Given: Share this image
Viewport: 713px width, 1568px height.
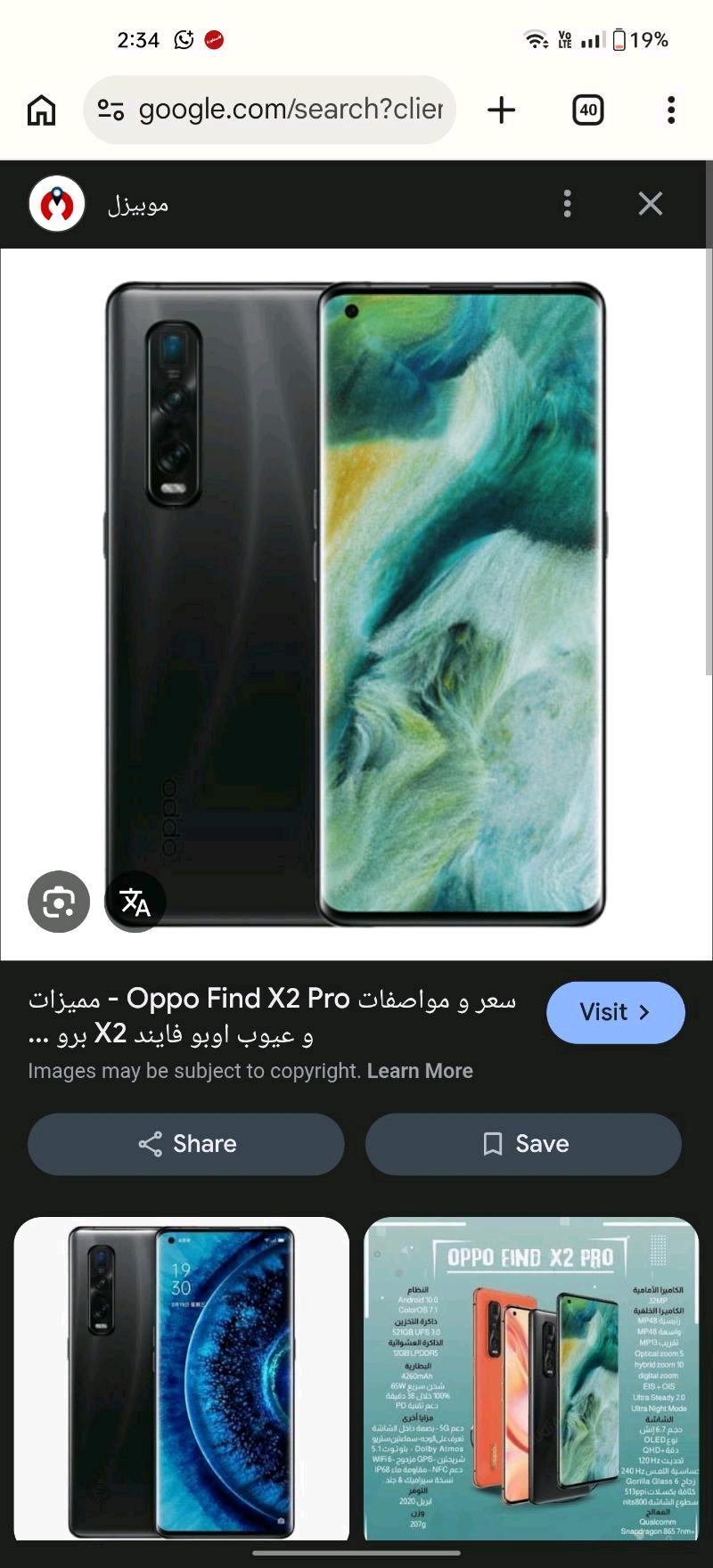Looking at the screenshot, I should click(186, 1144).
